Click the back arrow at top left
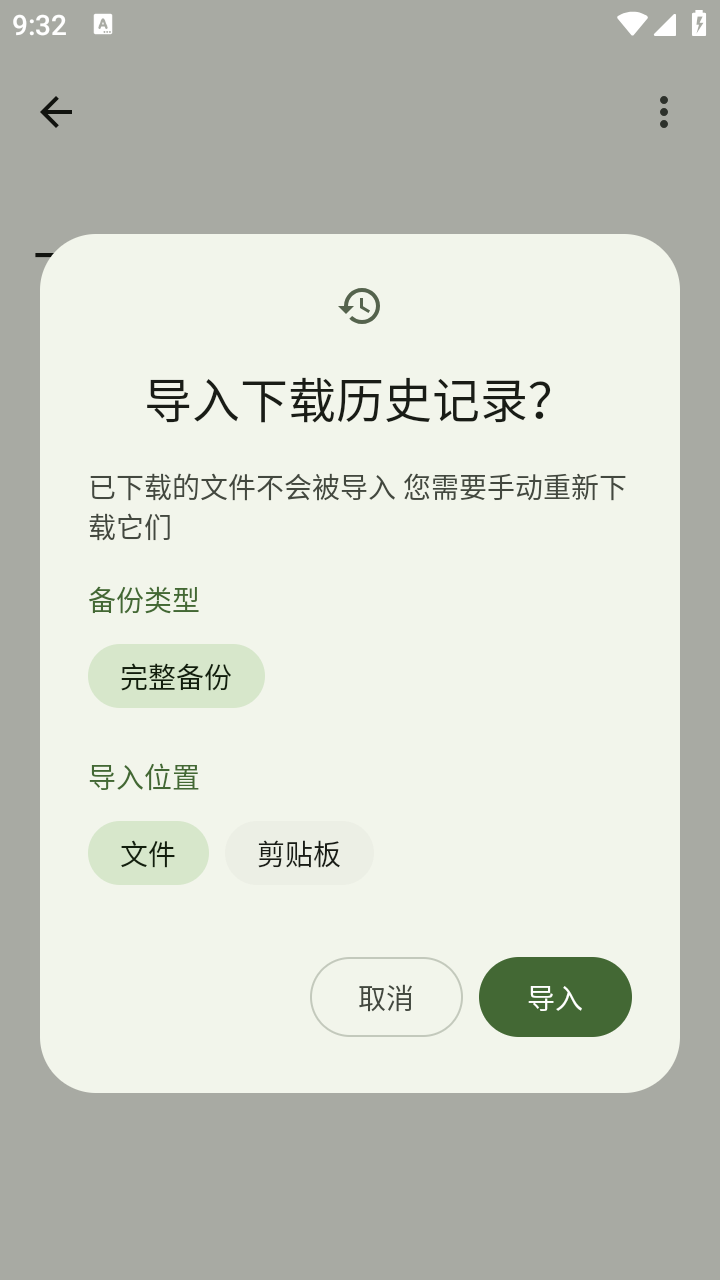720x1280 pixels. [x=55, y=111]
